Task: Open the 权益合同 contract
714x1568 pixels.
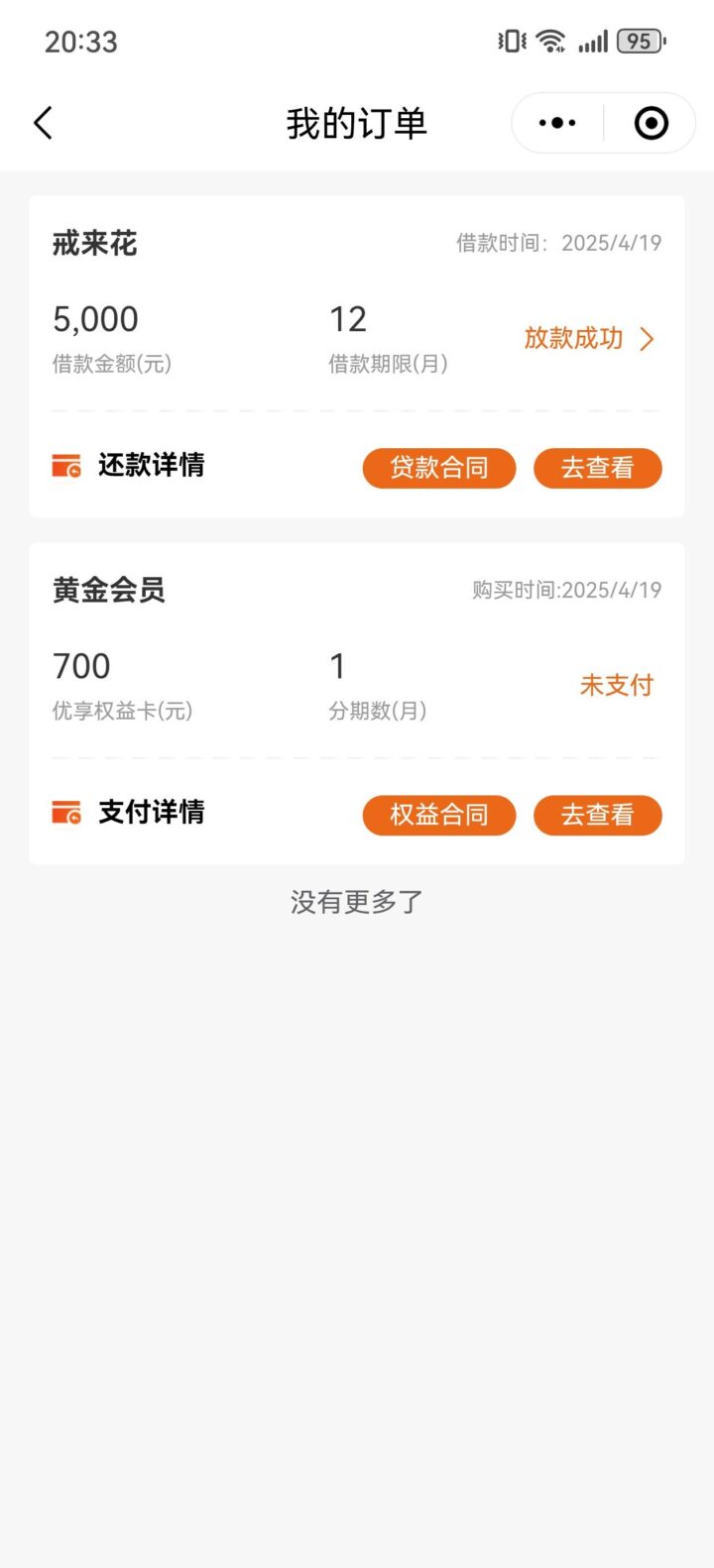Action: (x=439, y=815)
